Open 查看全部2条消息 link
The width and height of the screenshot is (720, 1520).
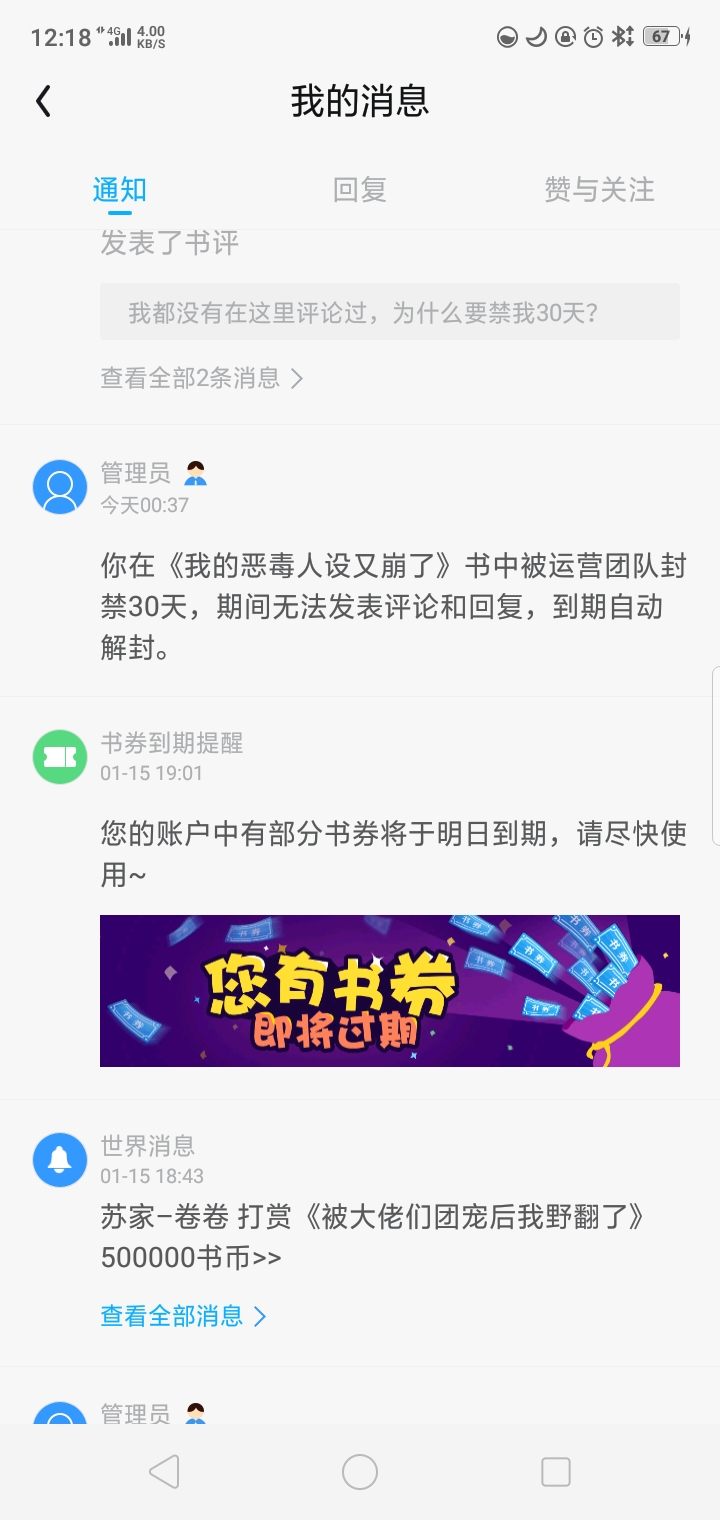coord(201,378)
